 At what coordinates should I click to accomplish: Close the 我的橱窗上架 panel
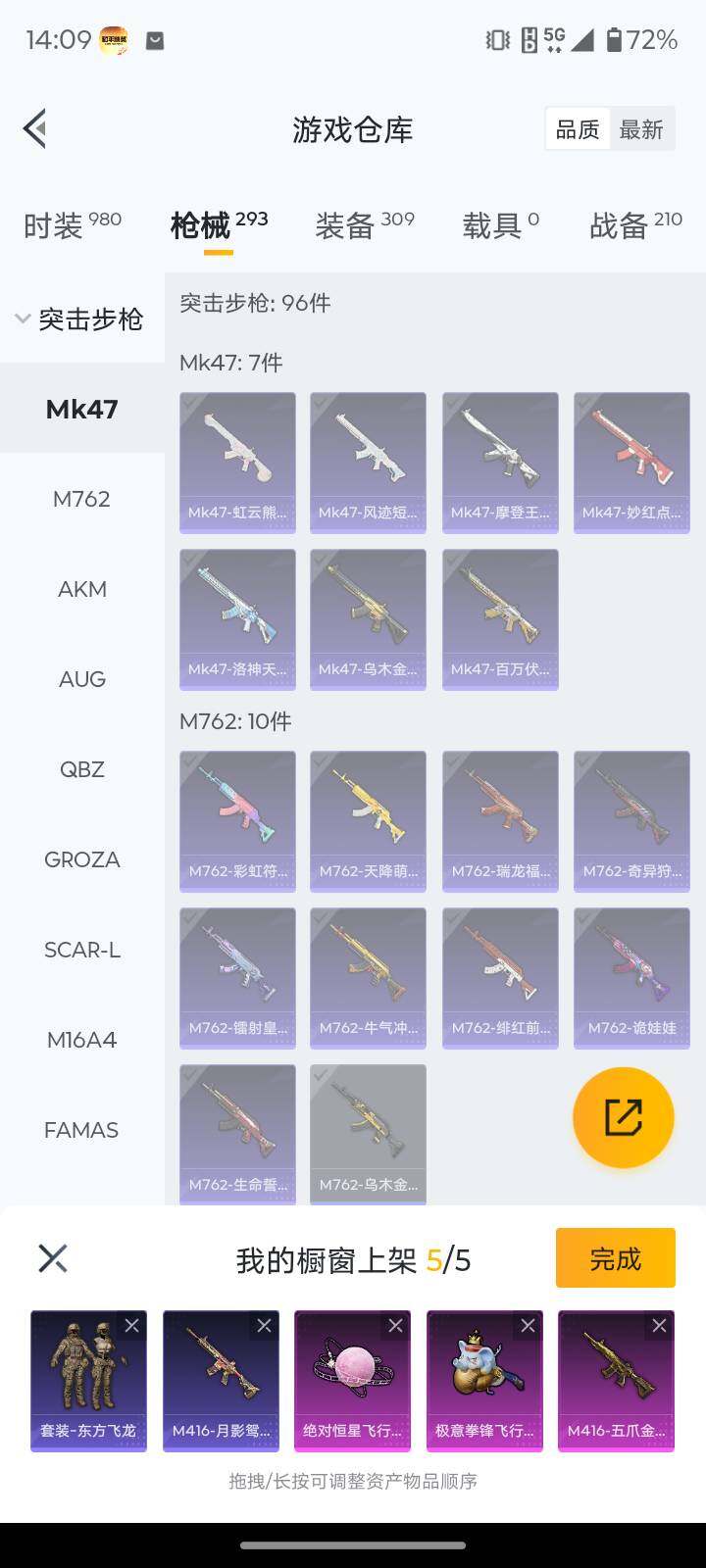pos(52,1258)
